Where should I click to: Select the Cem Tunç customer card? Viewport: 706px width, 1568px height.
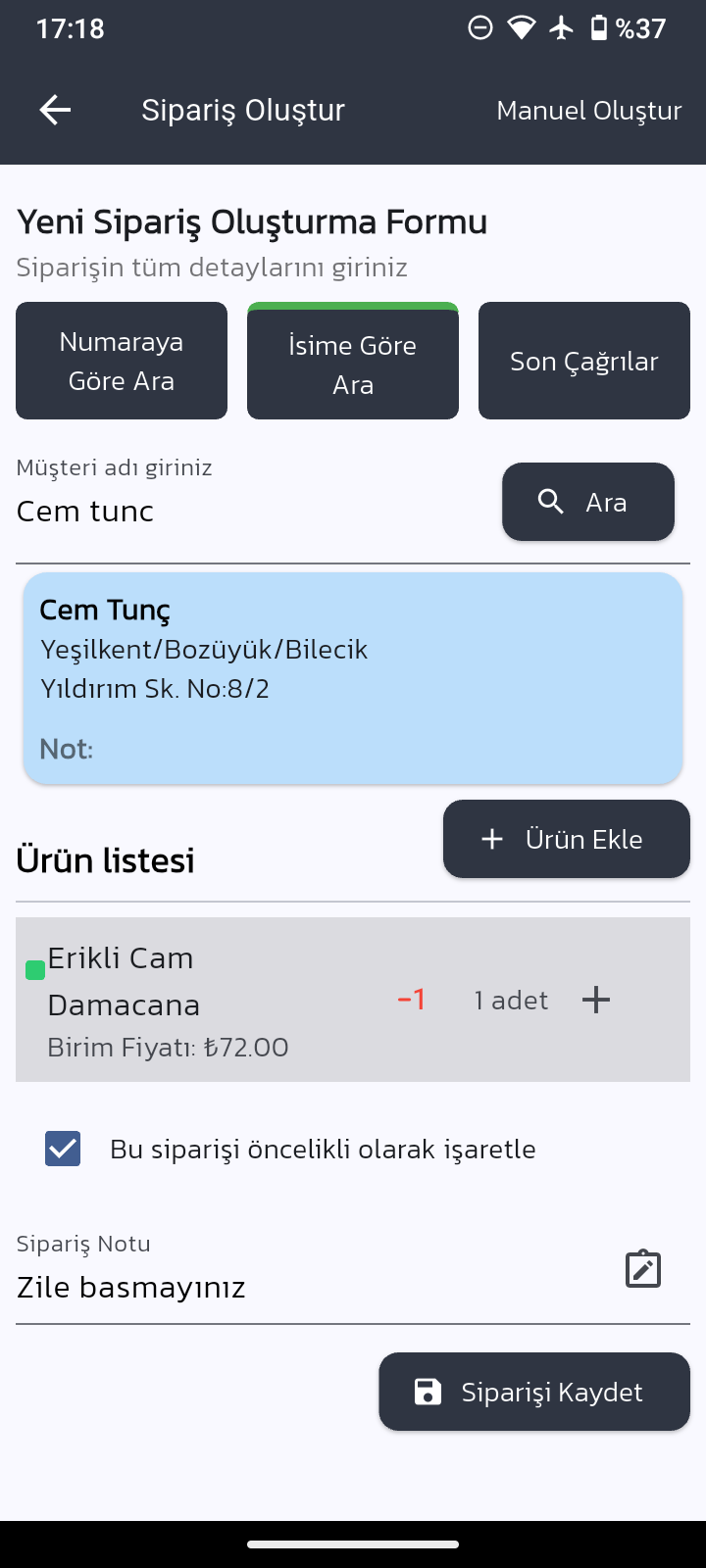click(x=353, y=678)
